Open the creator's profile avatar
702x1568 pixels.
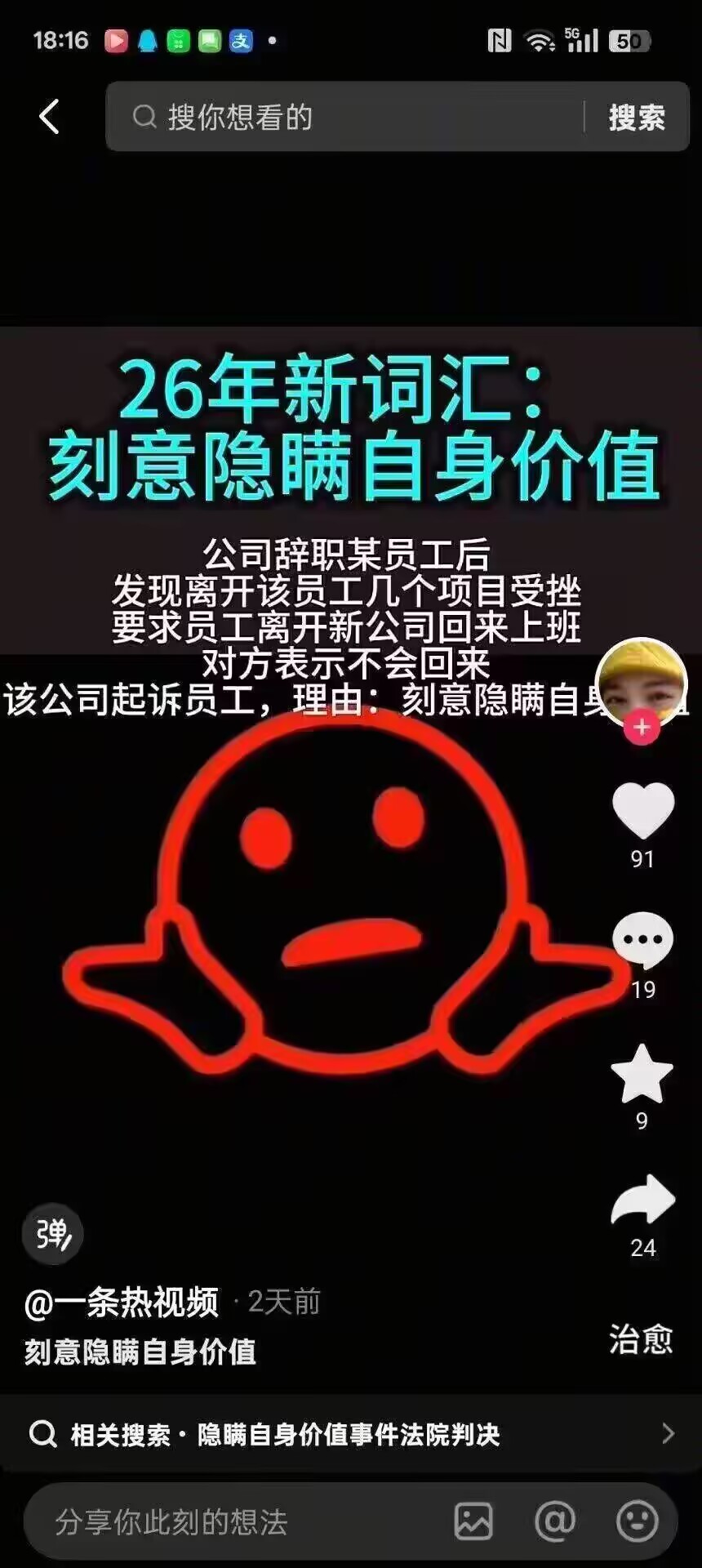pos(642,682)
